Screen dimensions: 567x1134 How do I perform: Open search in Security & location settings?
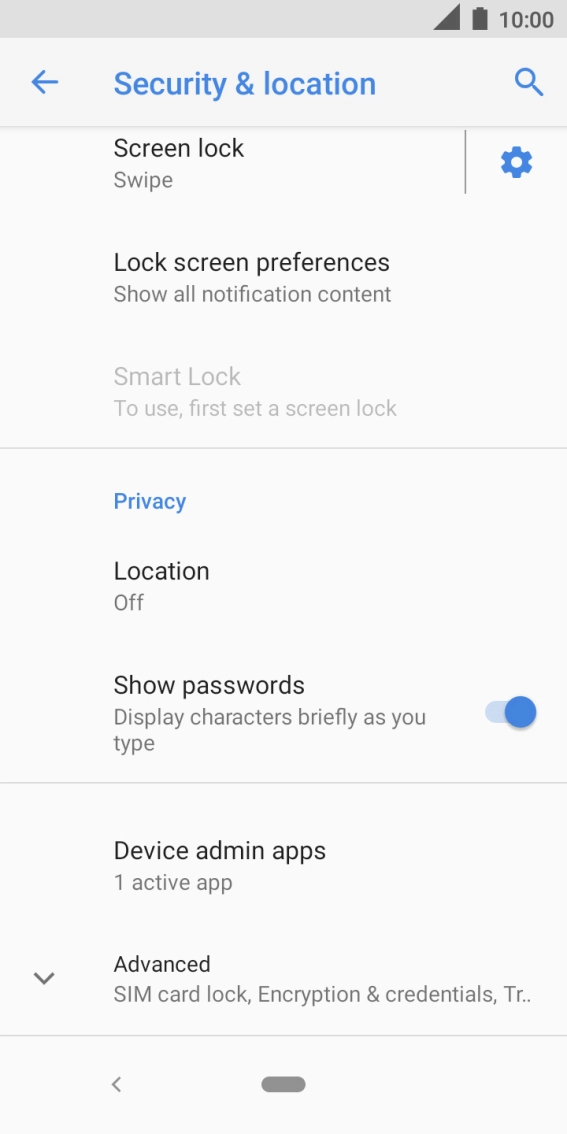[x=529, y=82]
